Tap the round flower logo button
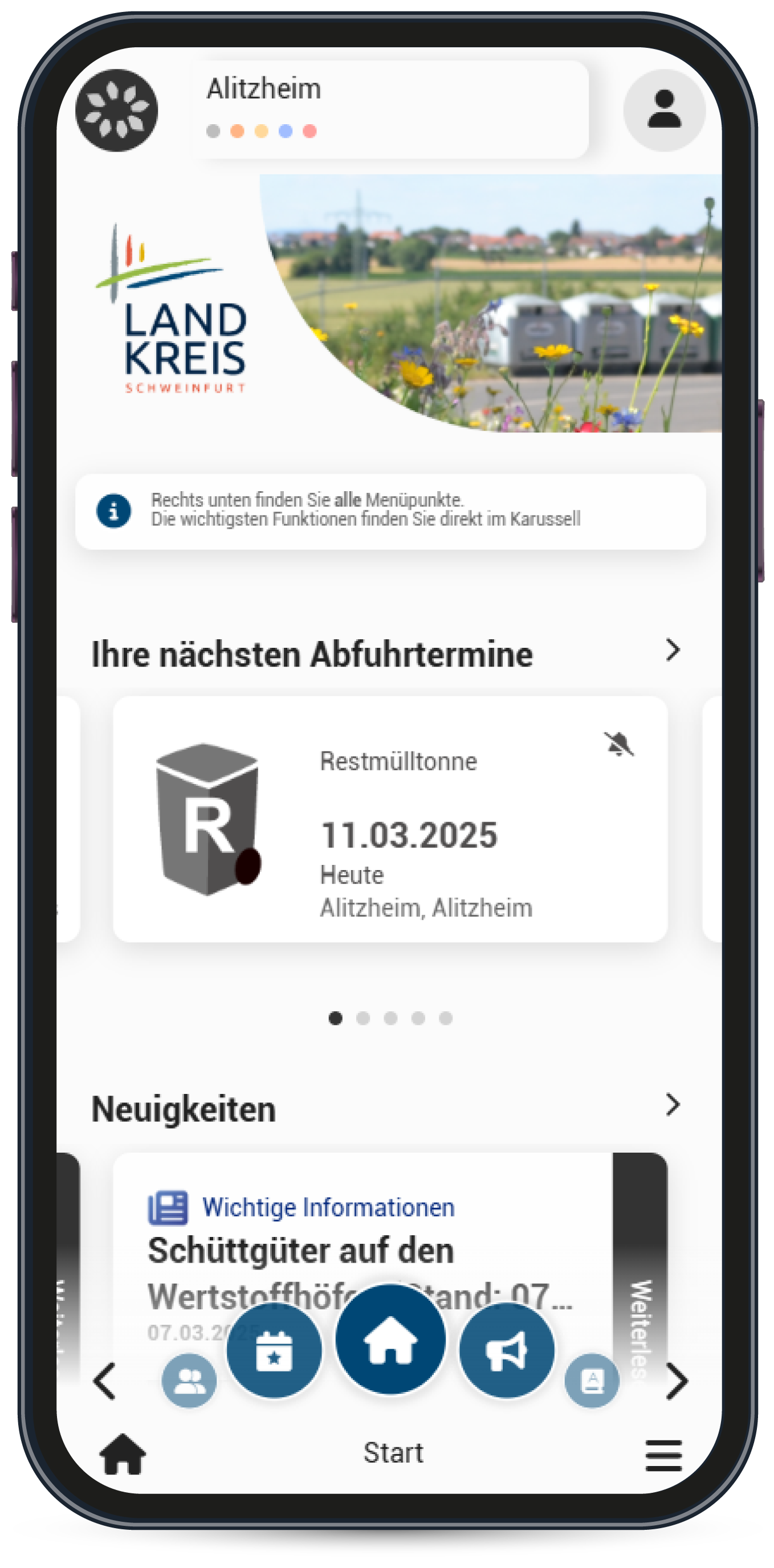The image size is (774, 1568). (116, 110)
